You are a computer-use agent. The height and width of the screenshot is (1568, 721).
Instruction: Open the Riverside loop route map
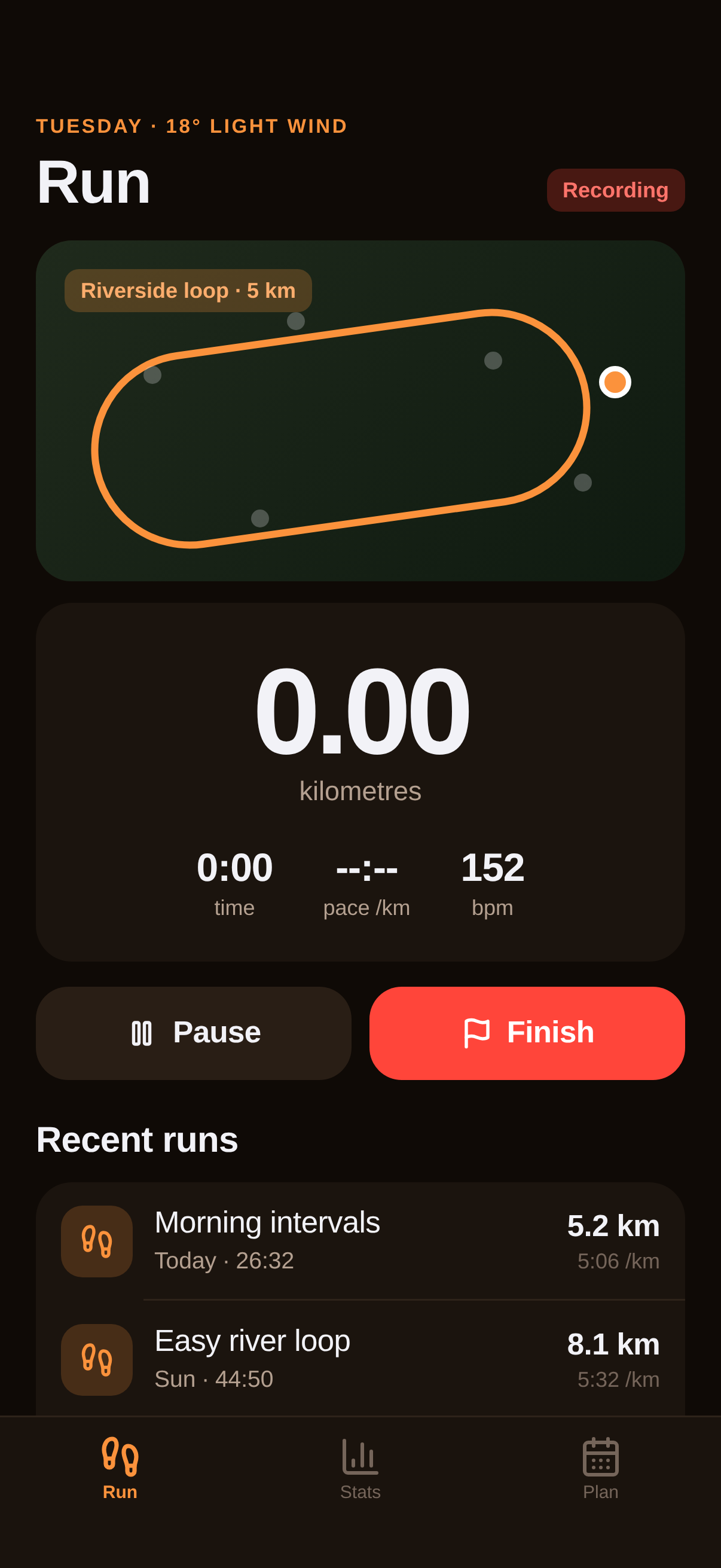360,411
